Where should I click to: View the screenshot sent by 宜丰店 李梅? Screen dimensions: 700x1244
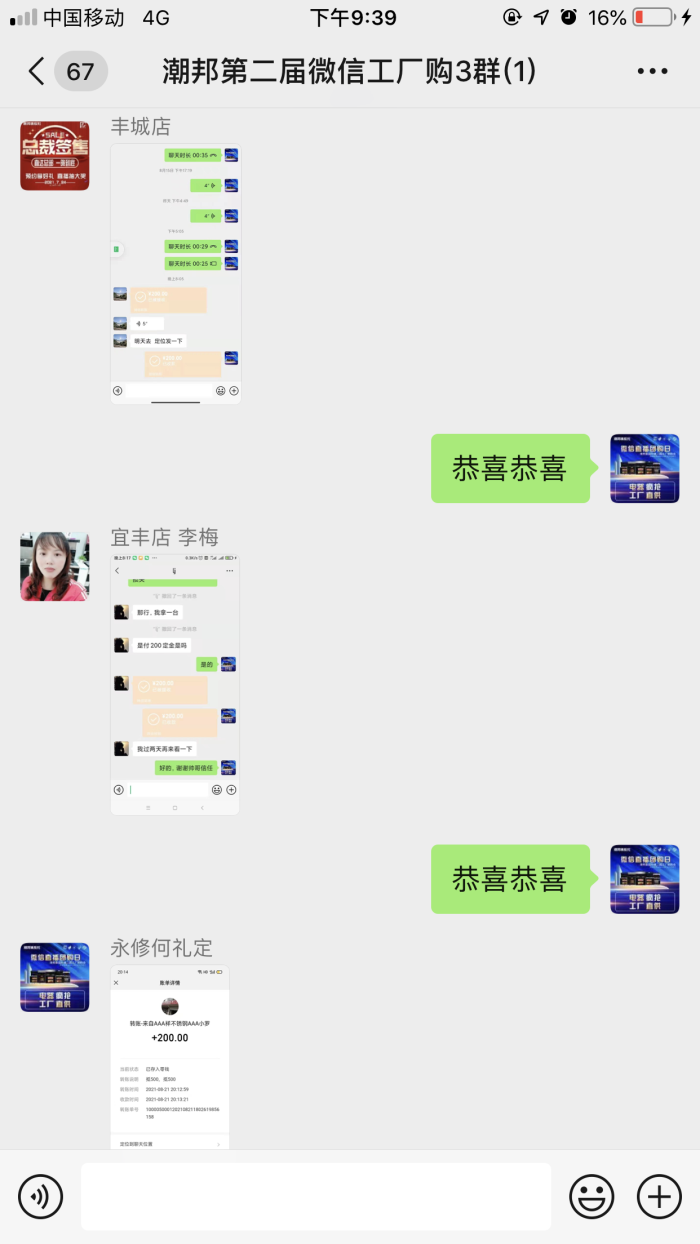[x=175, y=684]
